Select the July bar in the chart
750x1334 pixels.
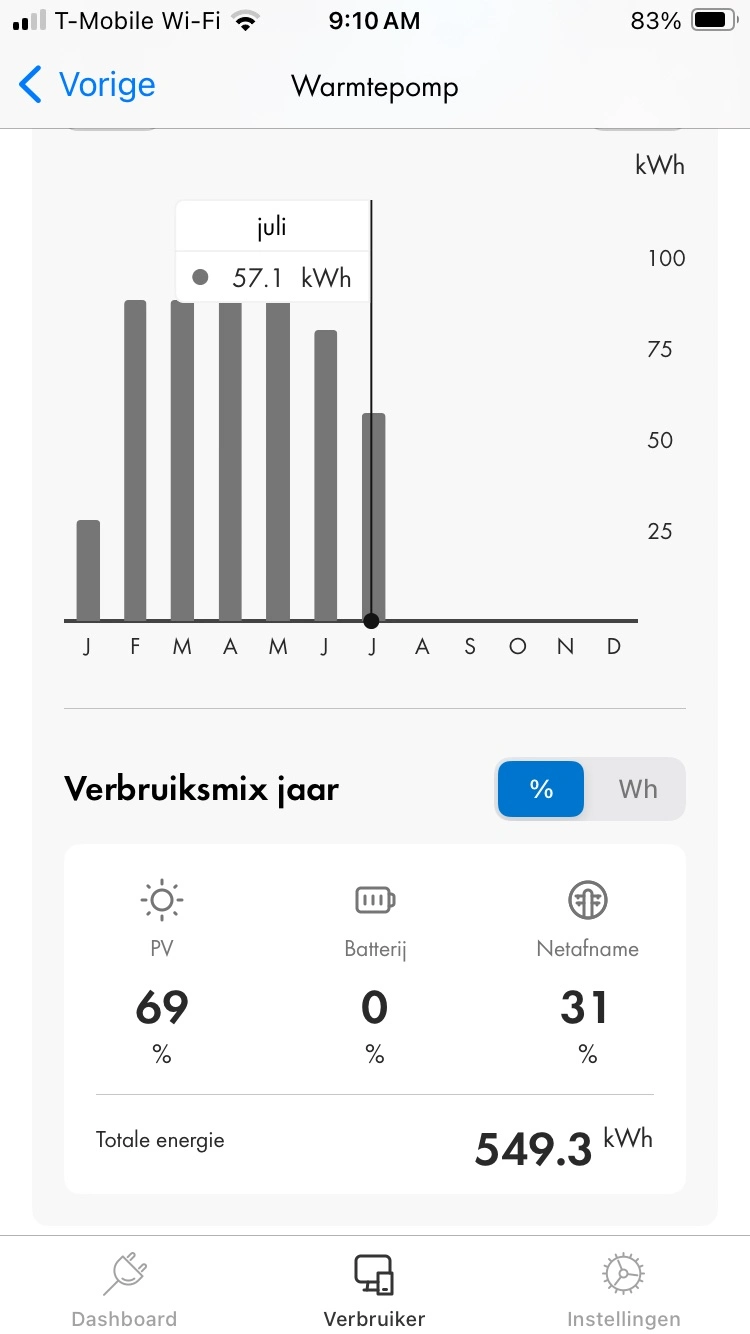point(375,515)
